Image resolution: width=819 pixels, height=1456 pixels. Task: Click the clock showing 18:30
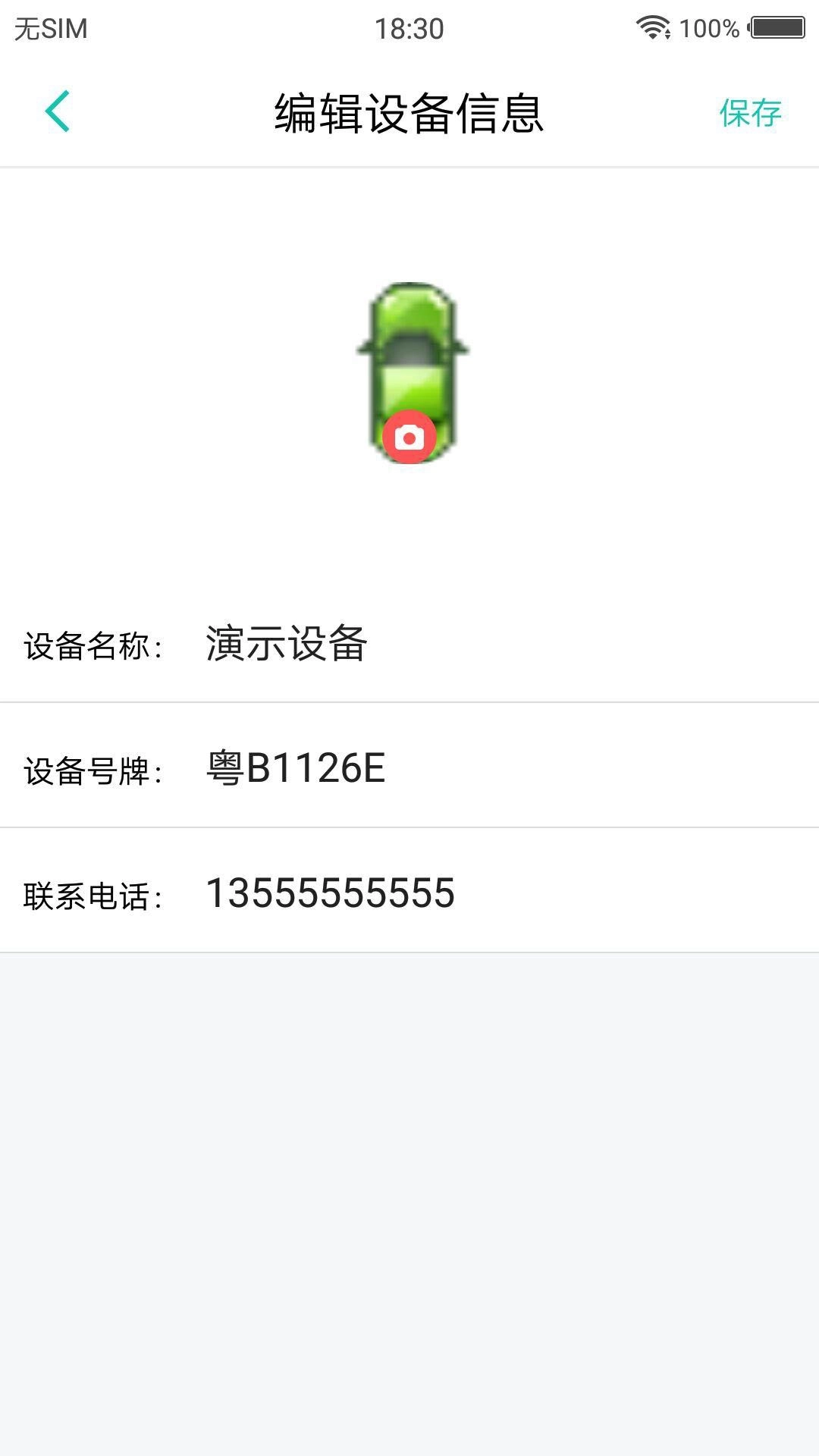408,29
